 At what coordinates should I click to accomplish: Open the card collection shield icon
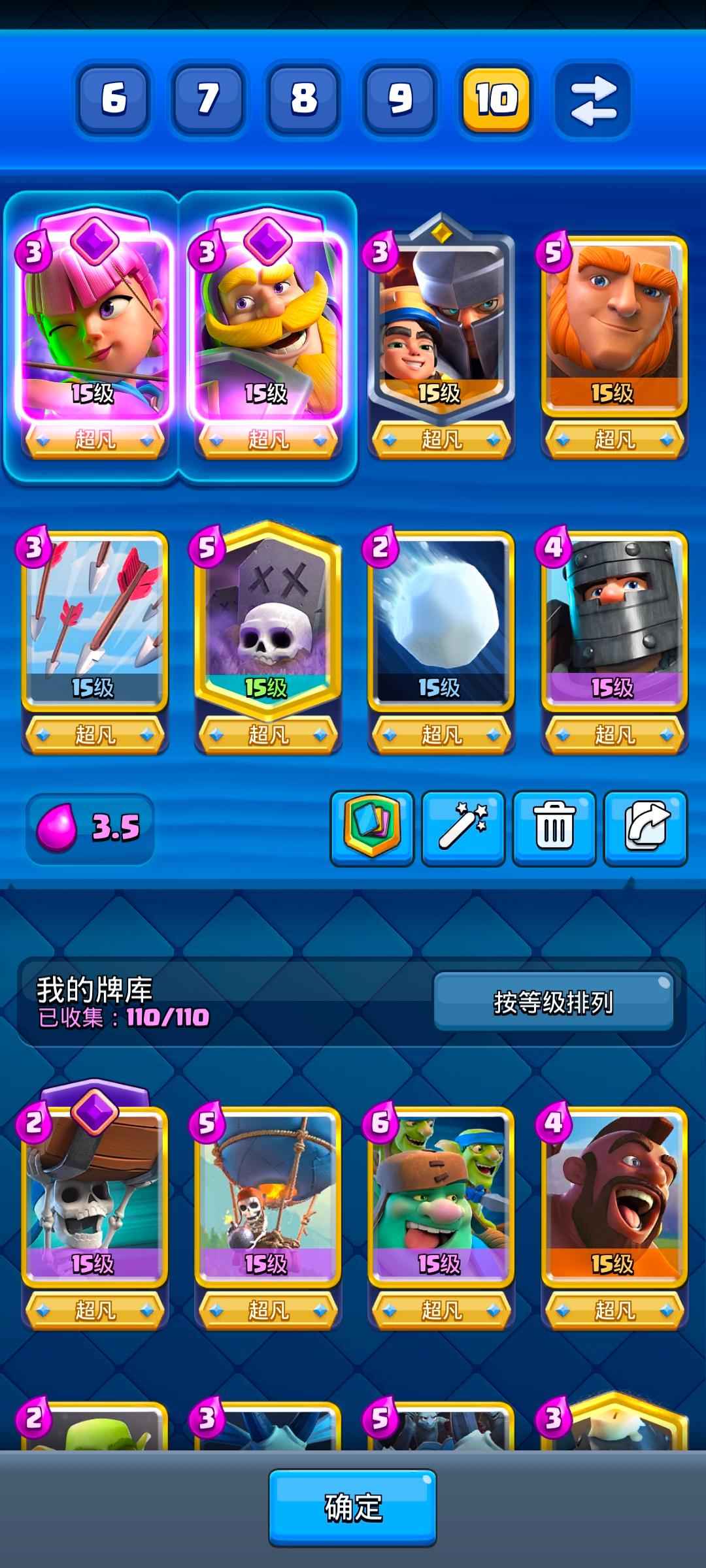[372, 828]
